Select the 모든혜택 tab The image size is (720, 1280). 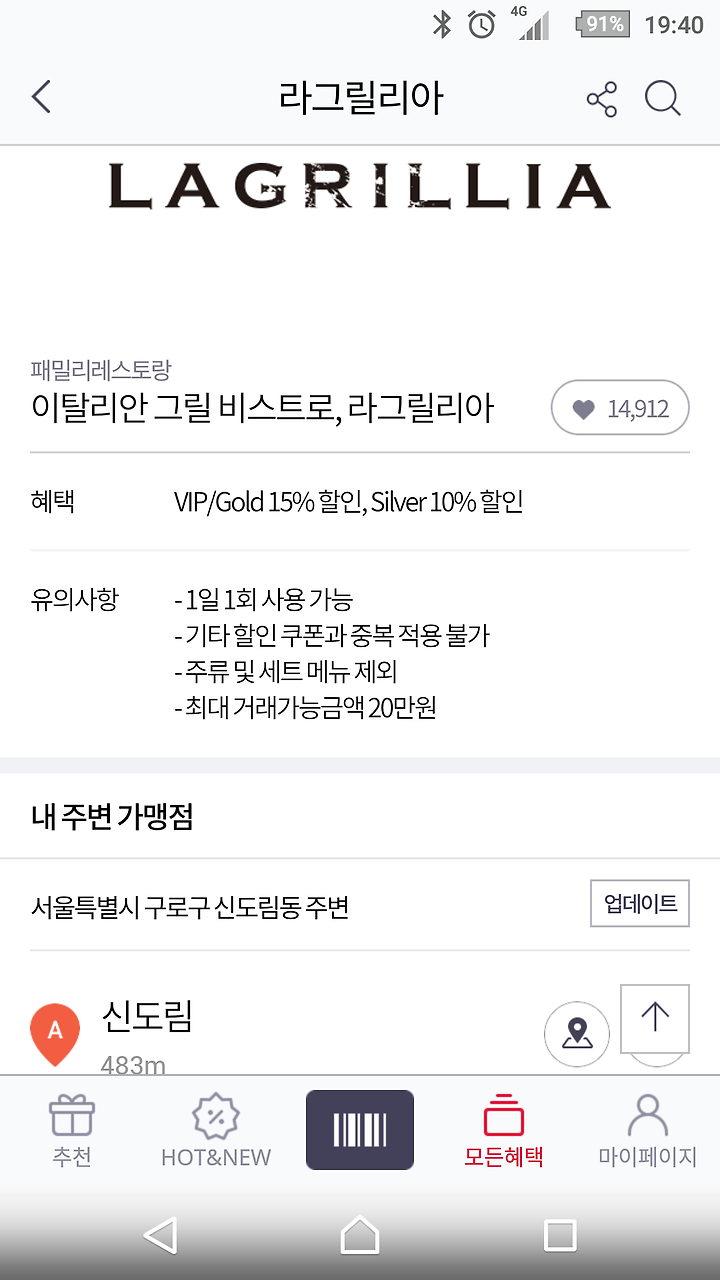click(504, 1132)
